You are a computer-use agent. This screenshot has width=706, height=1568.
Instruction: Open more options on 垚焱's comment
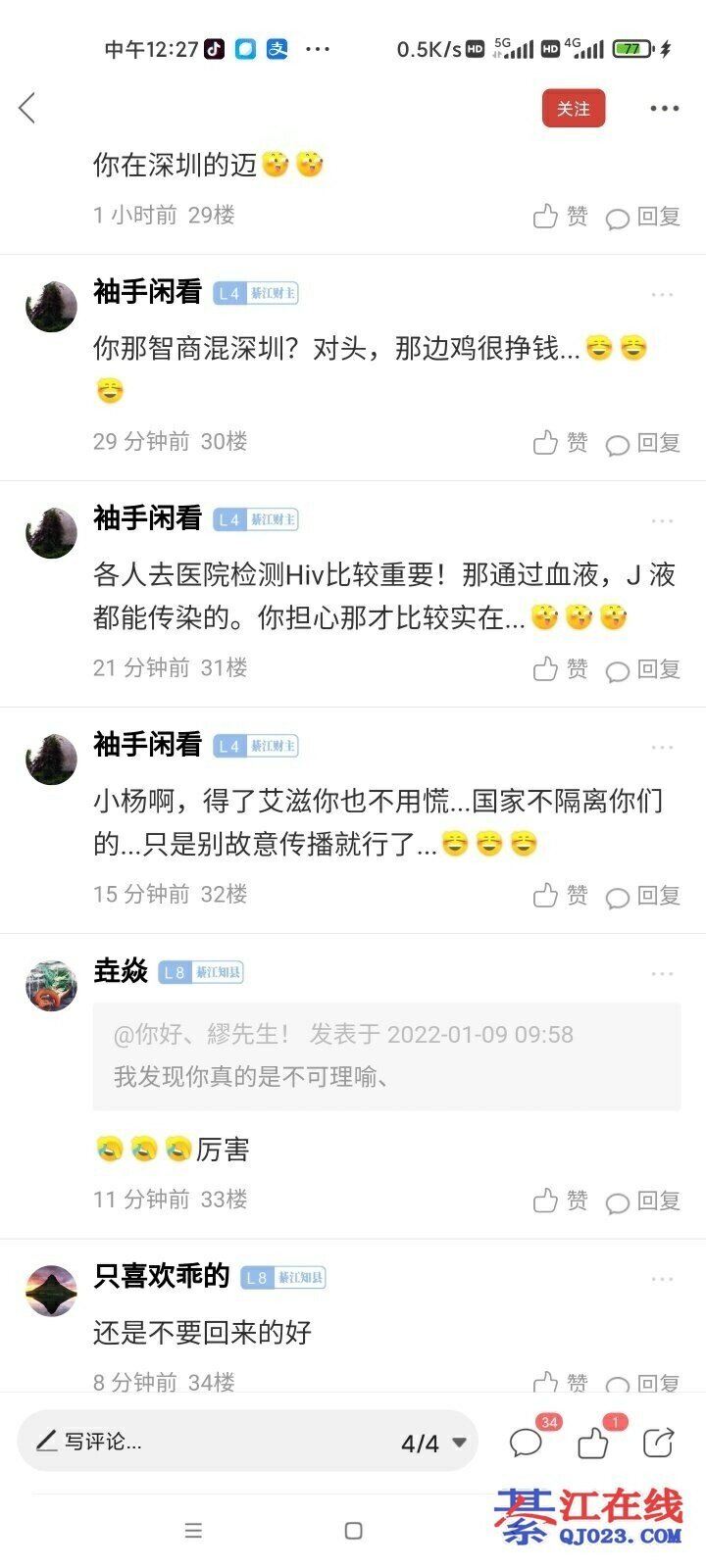click(662, 974)
